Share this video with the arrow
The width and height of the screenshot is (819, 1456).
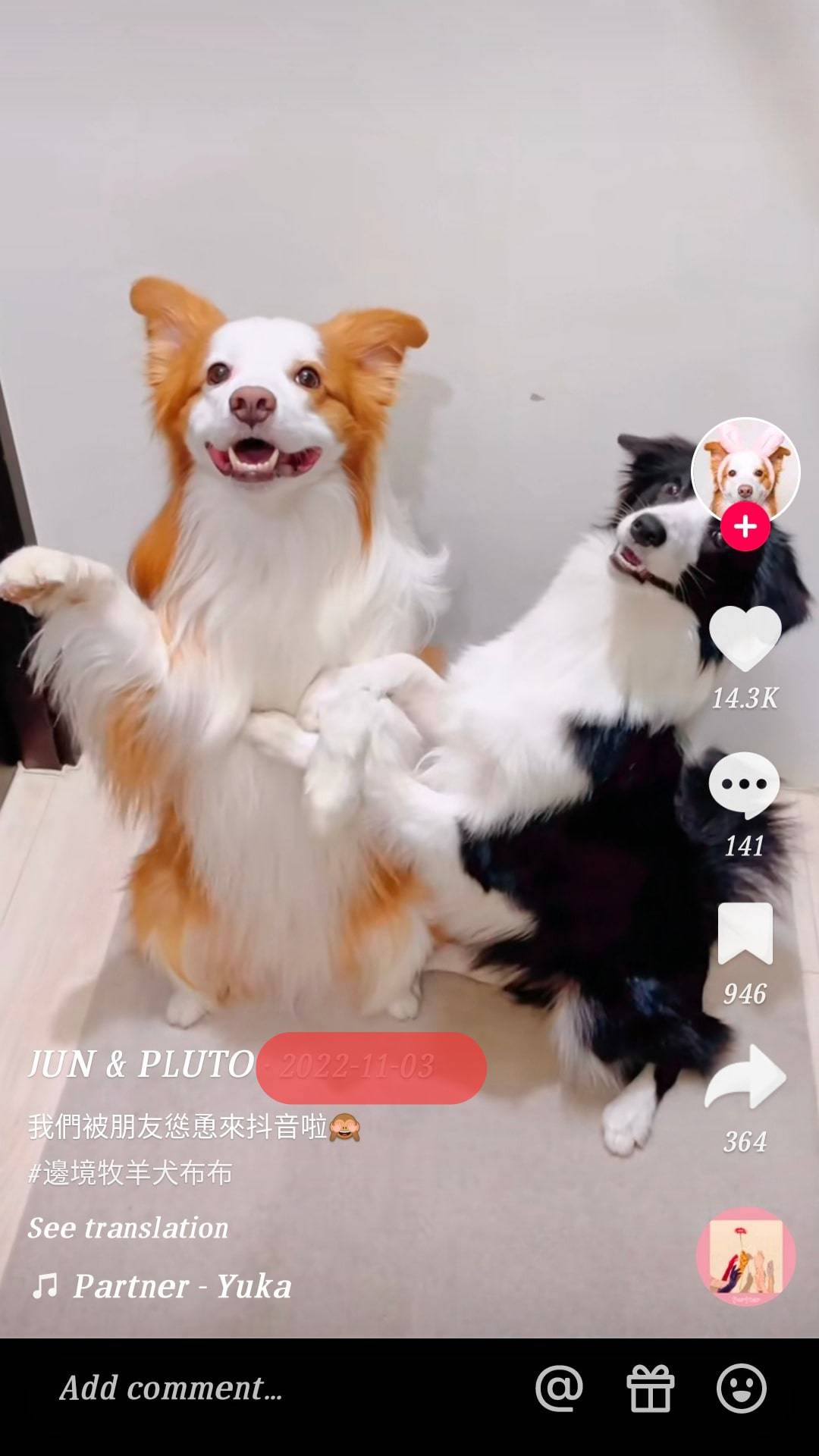(x=745, y=1078)
